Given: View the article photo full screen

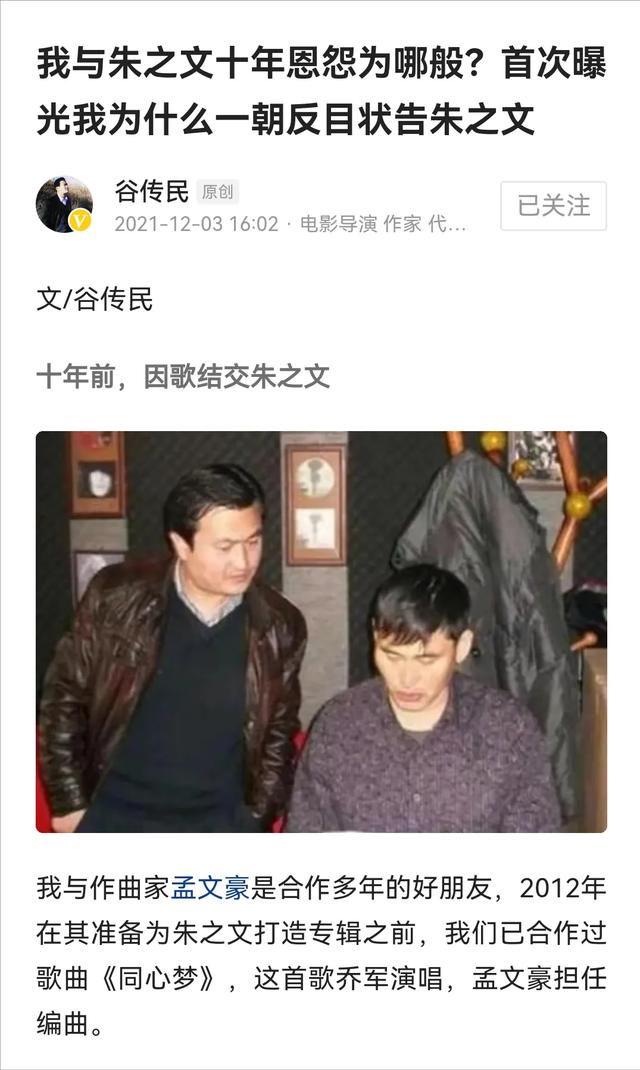Looking at the screenshot, I should point(321,631).
